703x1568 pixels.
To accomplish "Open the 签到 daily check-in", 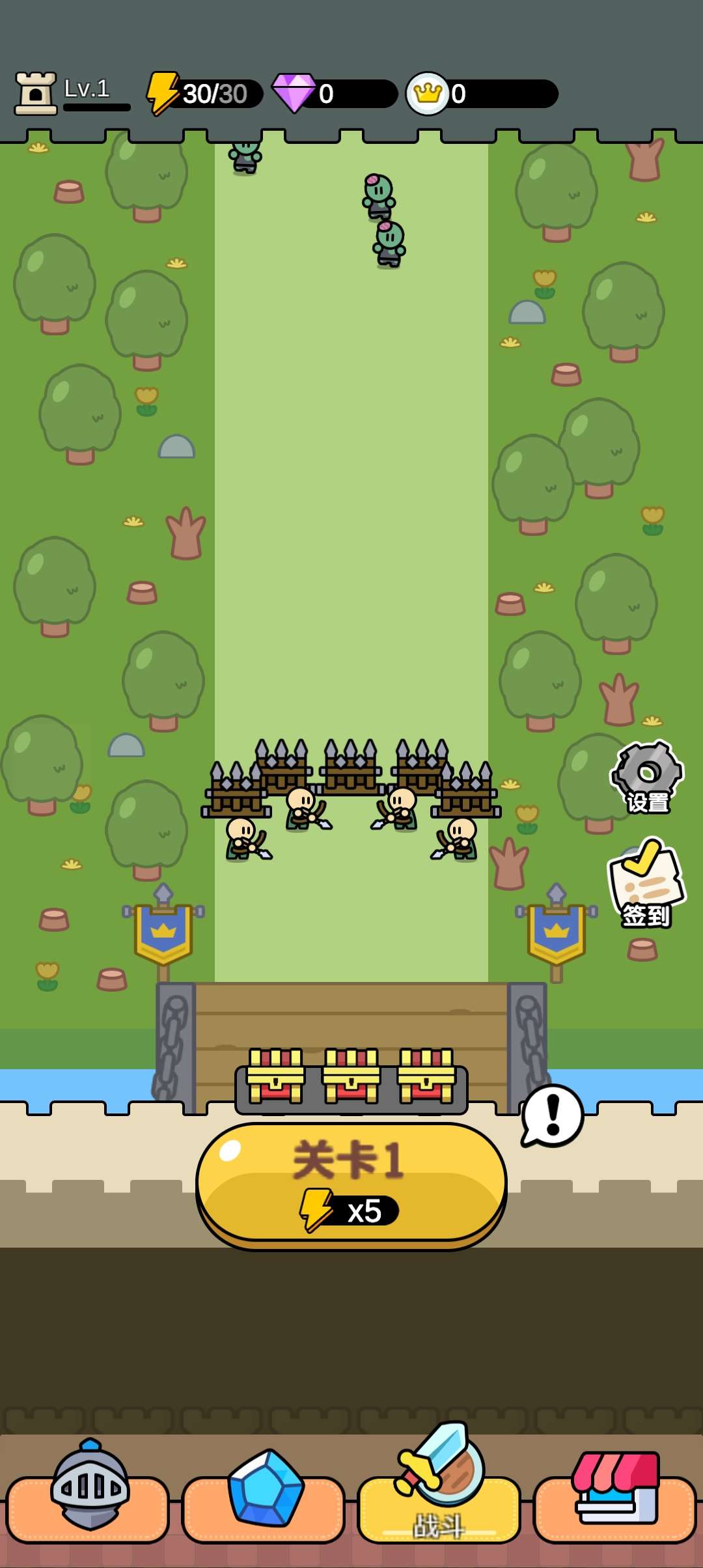I will (646, 884).
